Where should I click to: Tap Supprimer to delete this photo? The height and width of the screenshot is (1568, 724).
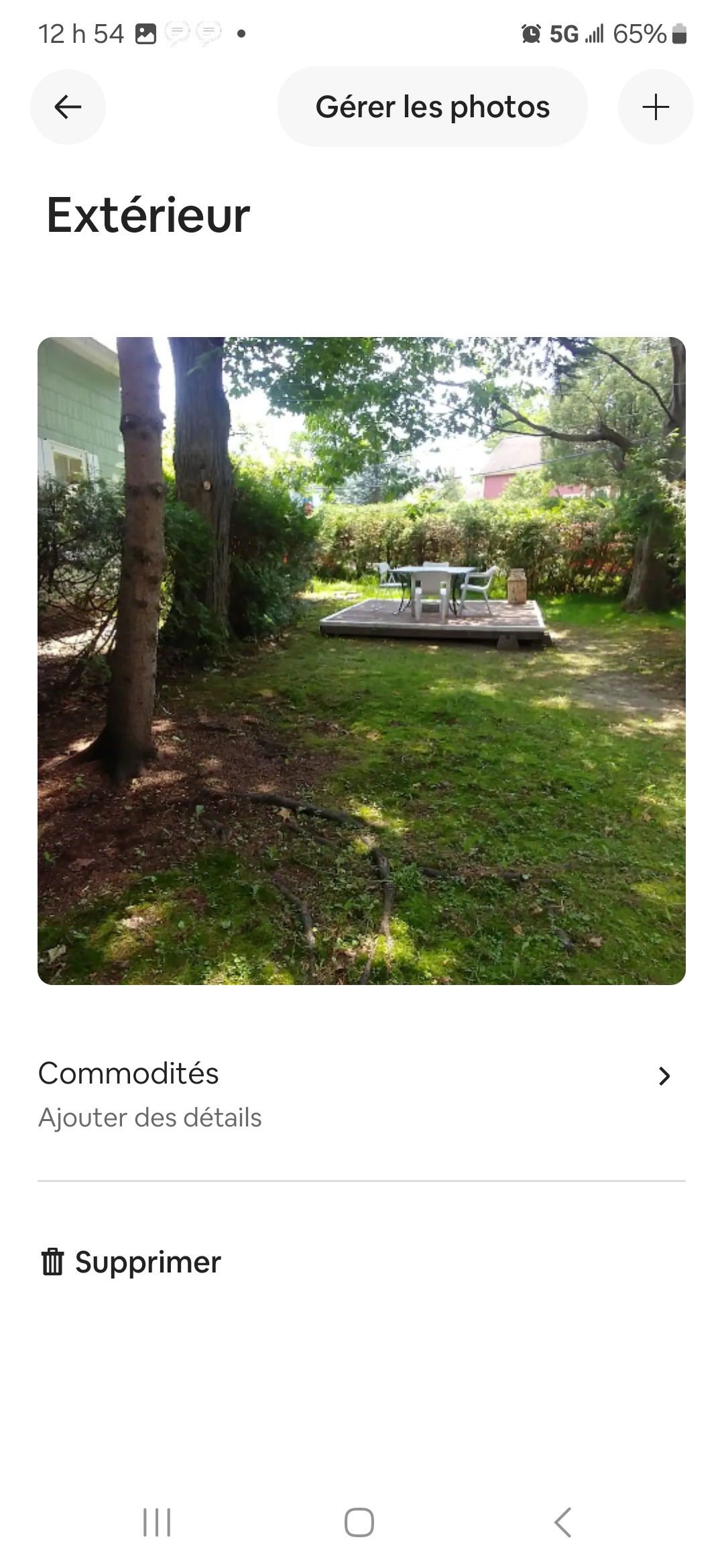coord(131,1262)
